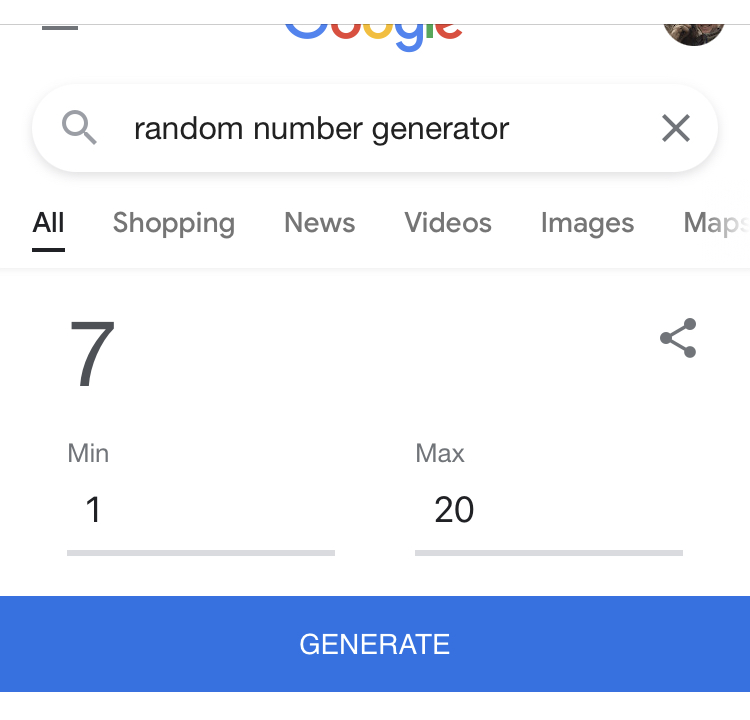This screenshot has height=720, width=750.
Task: Clear the search query
Action: point(676,128)
